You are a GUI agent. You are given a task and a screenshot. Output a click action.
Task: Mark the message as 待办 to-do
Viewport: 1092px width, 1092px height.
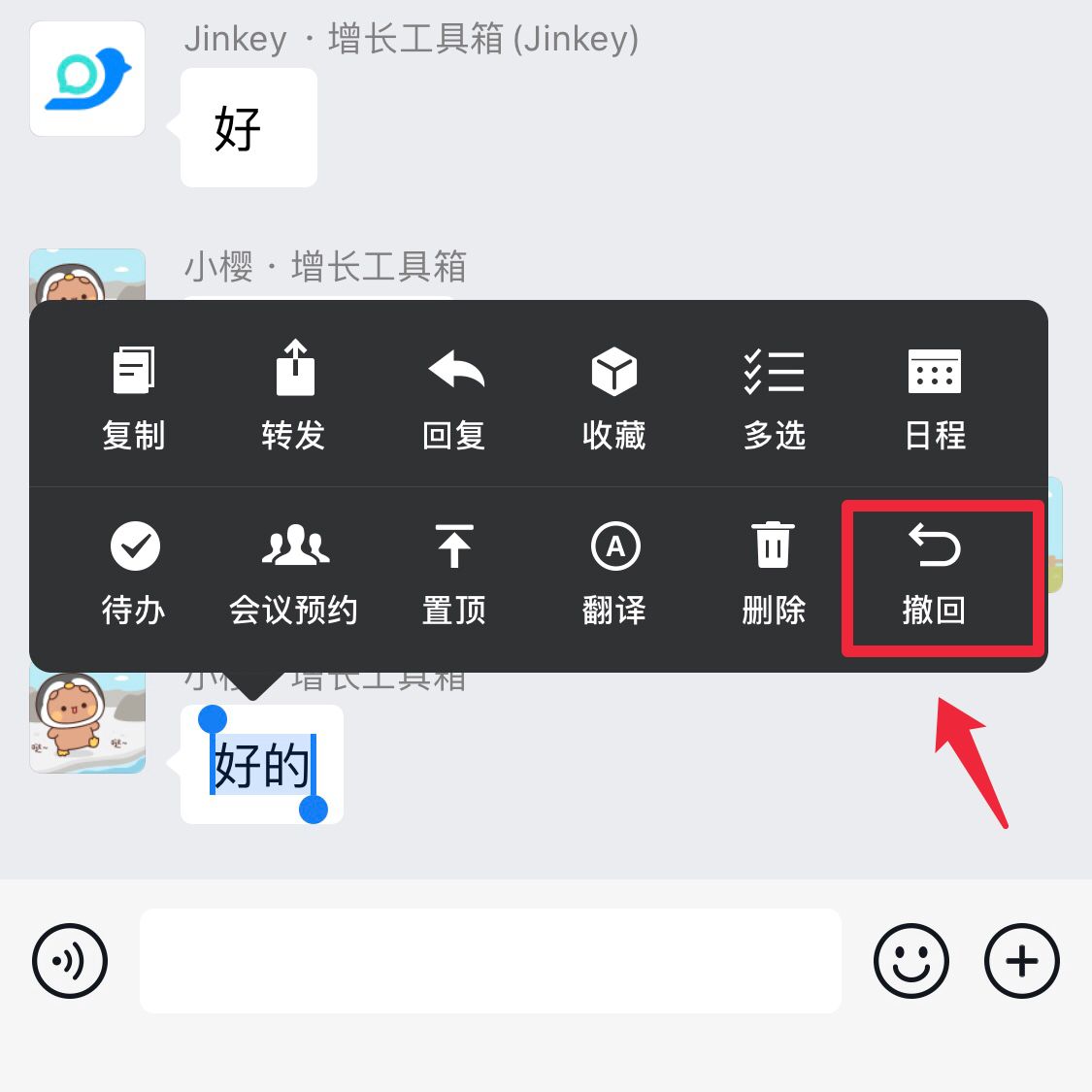[134, 573]
